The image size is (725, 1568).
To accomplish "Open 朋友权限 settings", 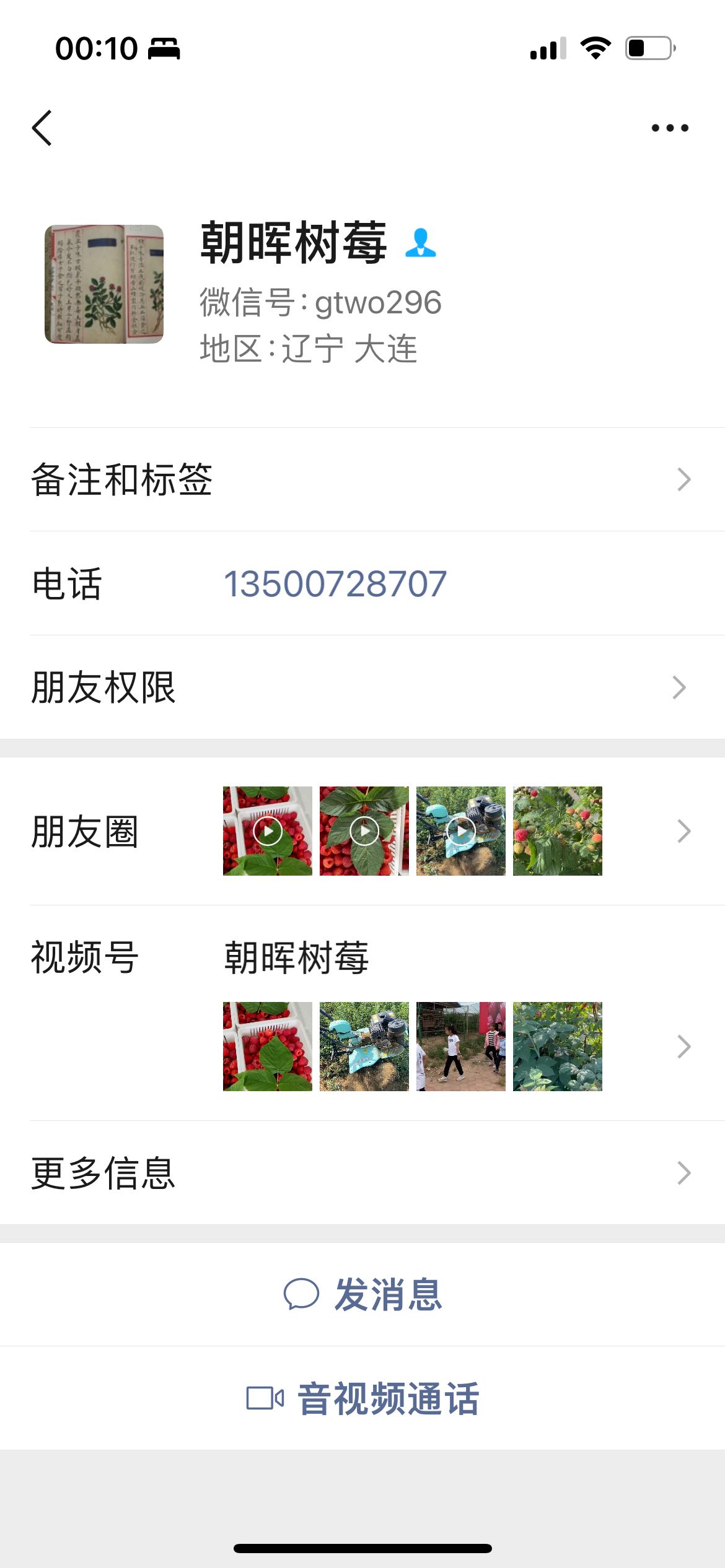I will [362, 687].
